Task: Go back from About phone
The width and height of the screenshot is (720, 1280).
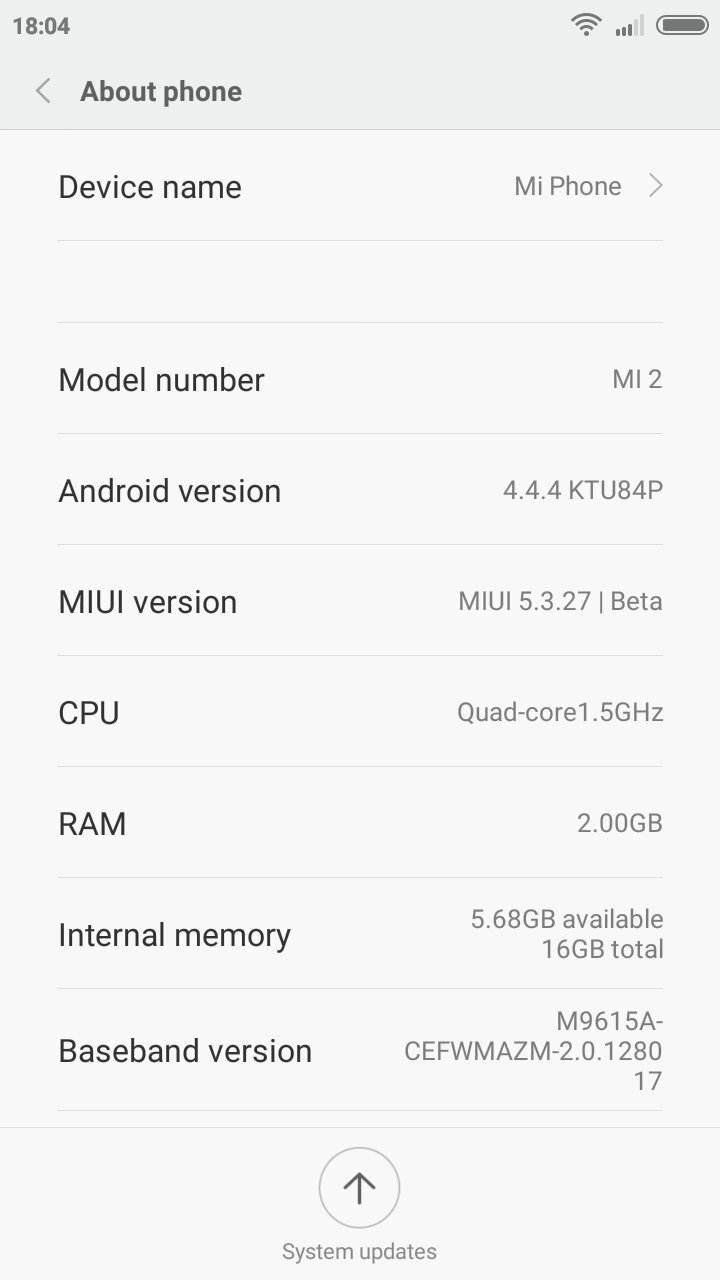Action: coord(43,91)
